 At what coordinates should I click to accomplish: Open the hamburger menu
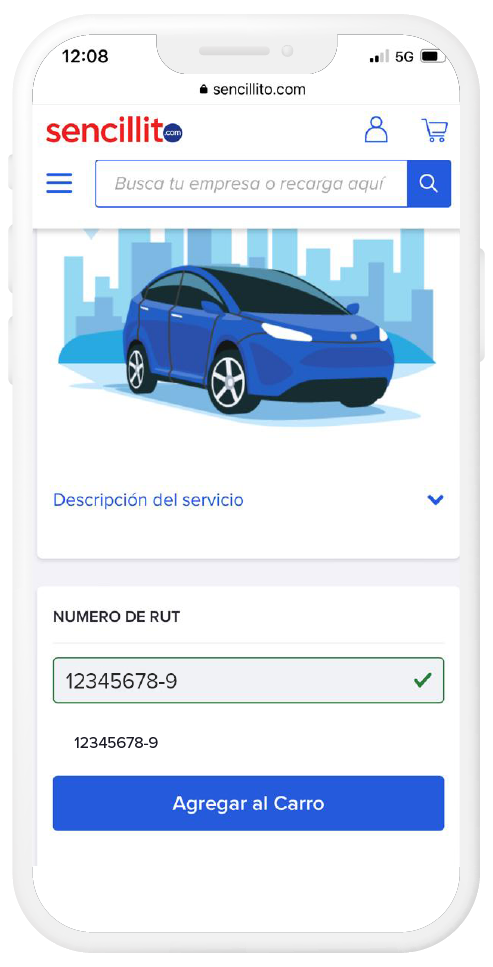click(59, 183)
